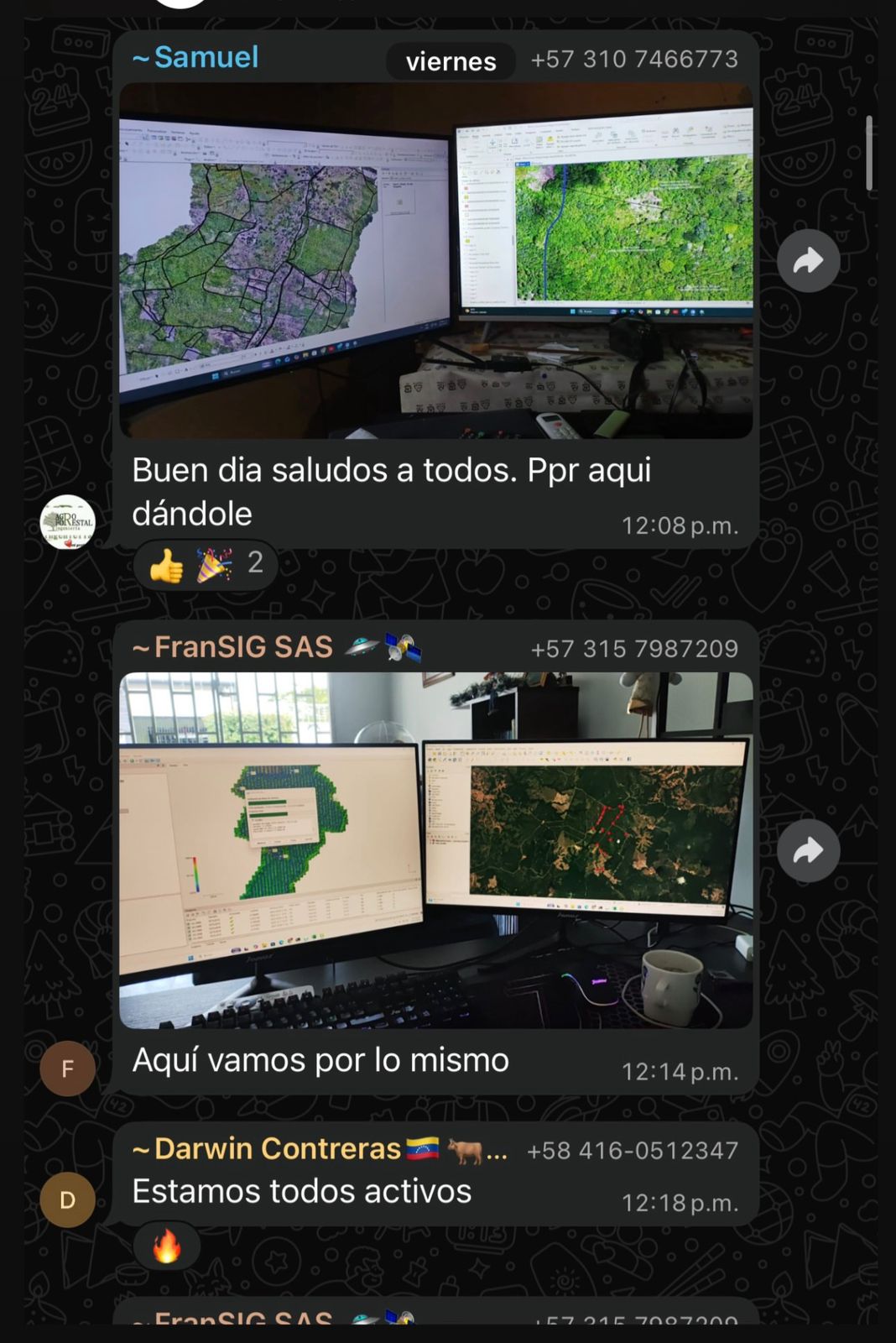Tap the FranSIG SAS name above the photo
This screenshot has height=1343, width=896.
tap(243, 647)
